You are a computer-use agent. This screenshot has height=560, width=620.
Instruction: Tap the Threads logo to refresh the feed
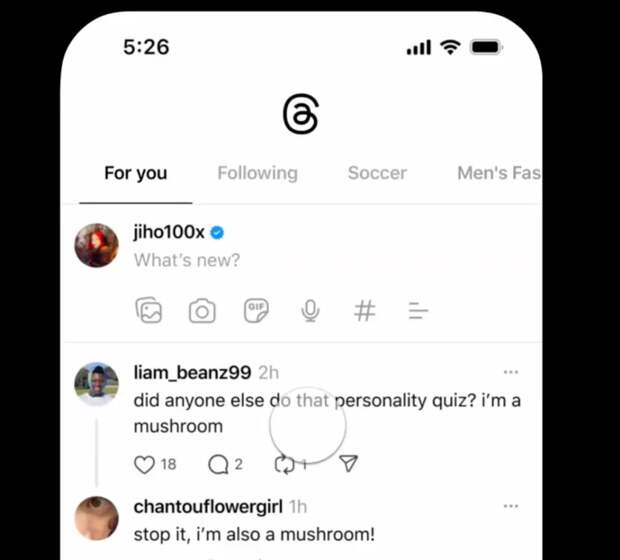pyautogui.click(x=300, y=115)
